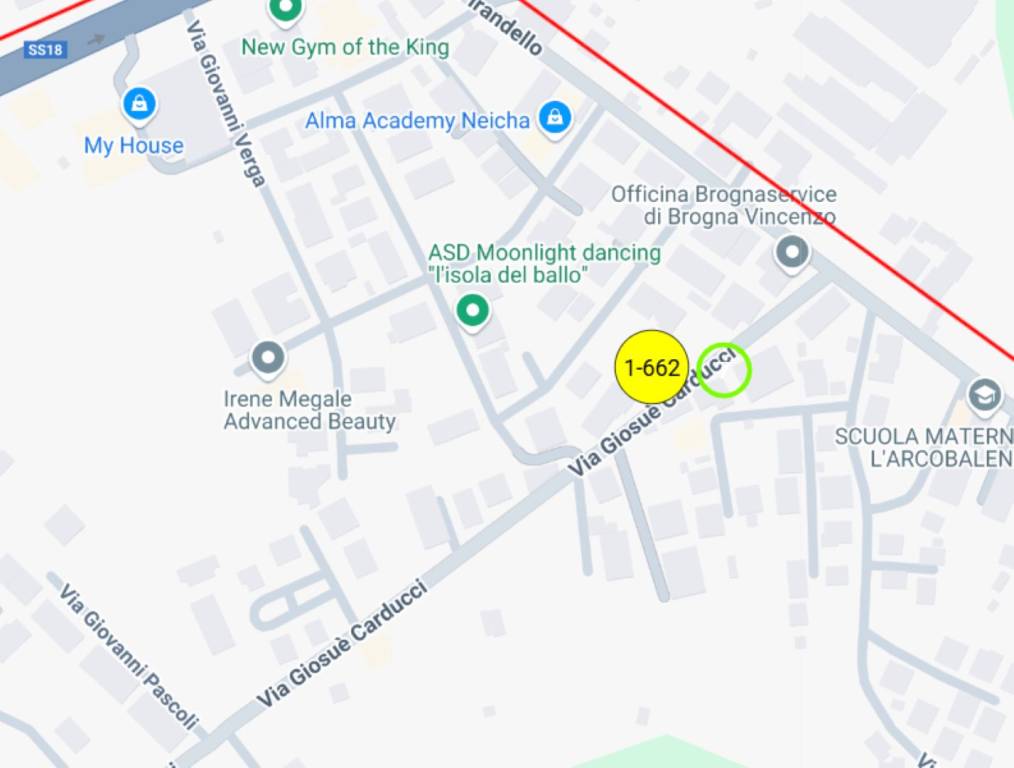
Task: Tap the yellow 1-662 map marker
Action: 652,367
